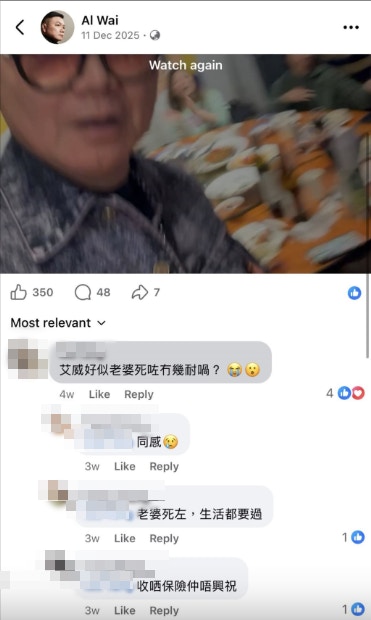Reply to the 同感 comment
Image resolution: width=371 pixels, height=620 pixels.
pos(164,467)
